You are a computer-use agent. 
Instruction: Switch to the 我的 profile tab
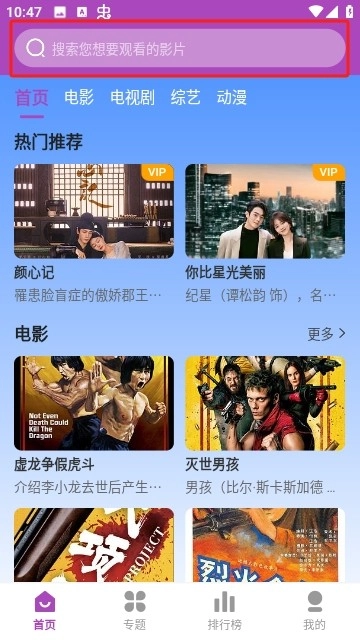(315, 611)
